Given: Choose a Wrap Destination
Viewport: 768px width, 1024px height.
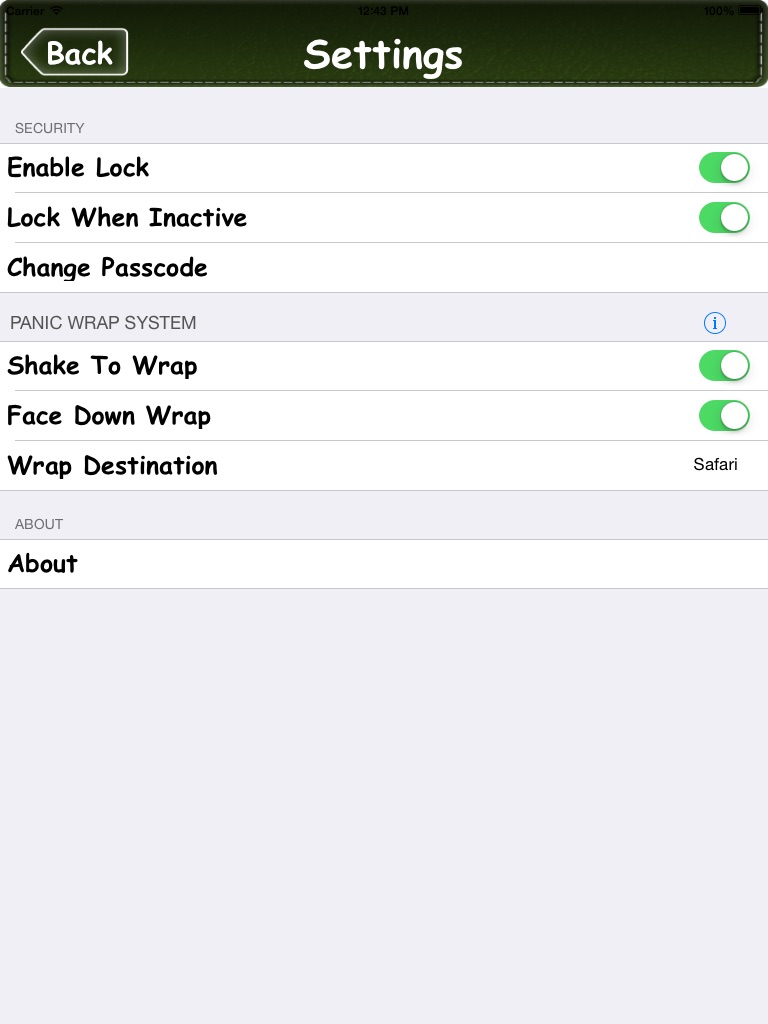Looking at the screenshot, I should 384,466.
